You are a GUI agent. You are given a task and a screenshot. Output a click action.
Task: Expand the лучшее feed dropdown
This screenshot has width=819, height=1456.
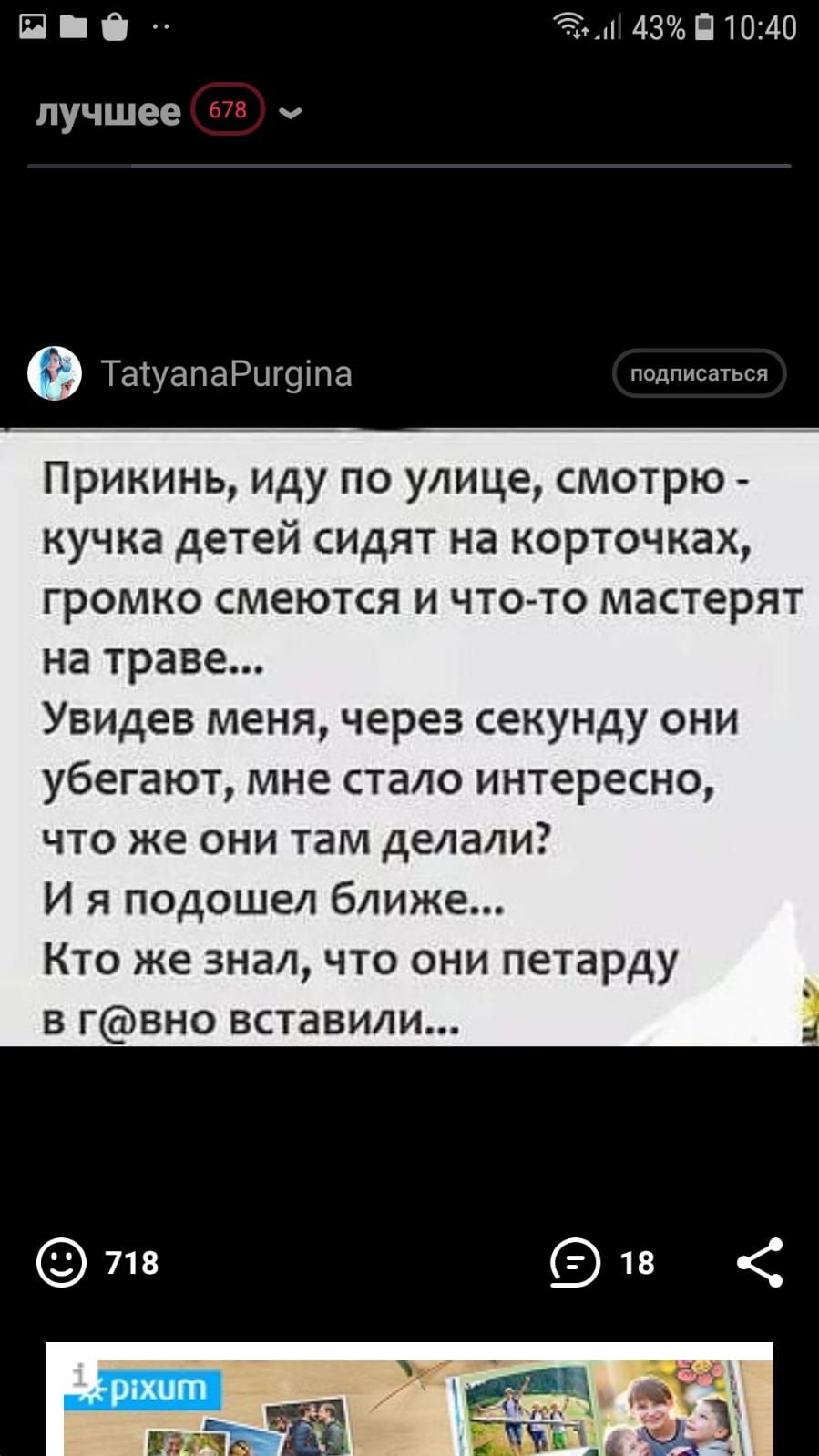290,113
